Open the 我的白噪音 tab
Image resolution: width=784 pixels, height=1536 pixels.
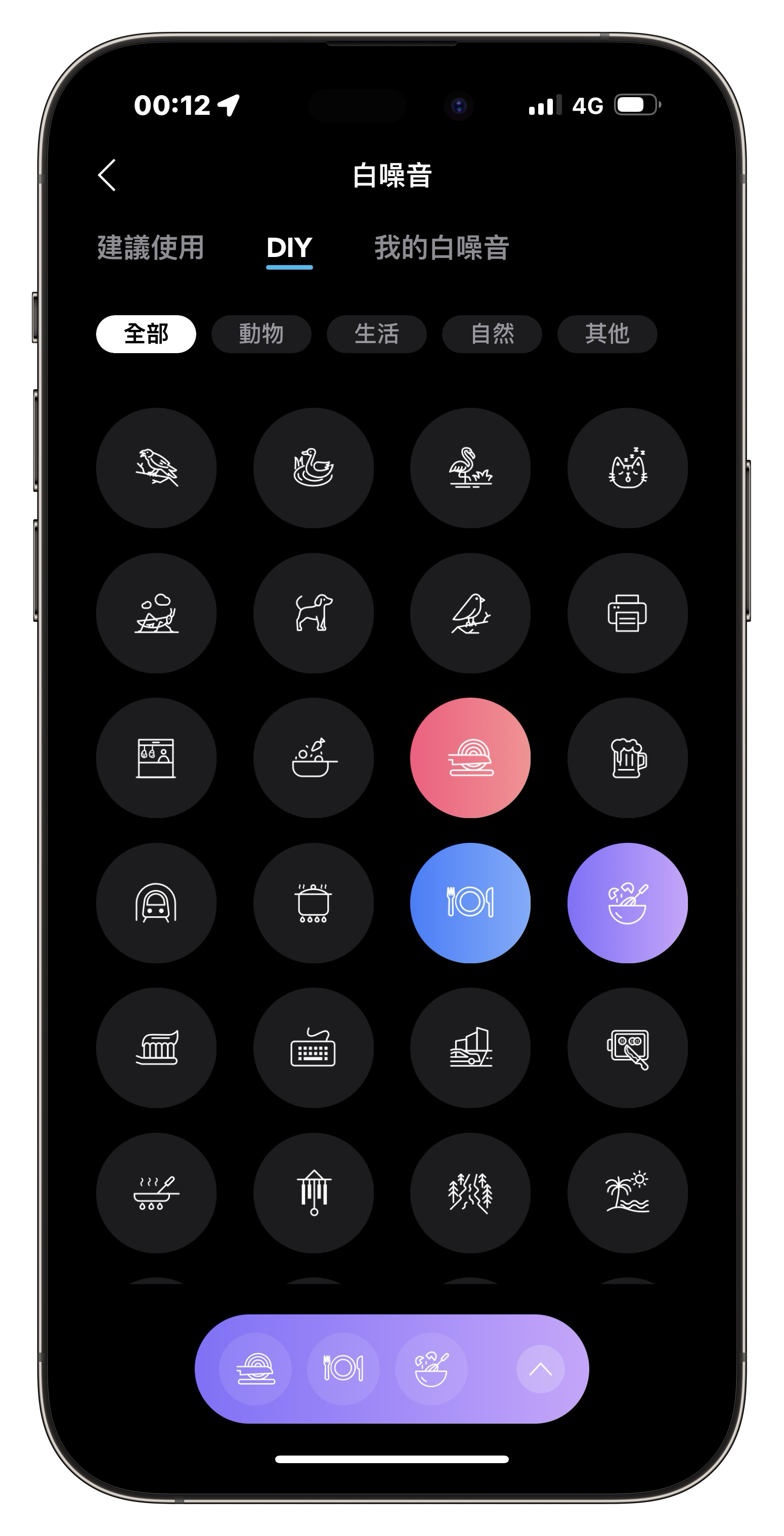coord(441,247)
